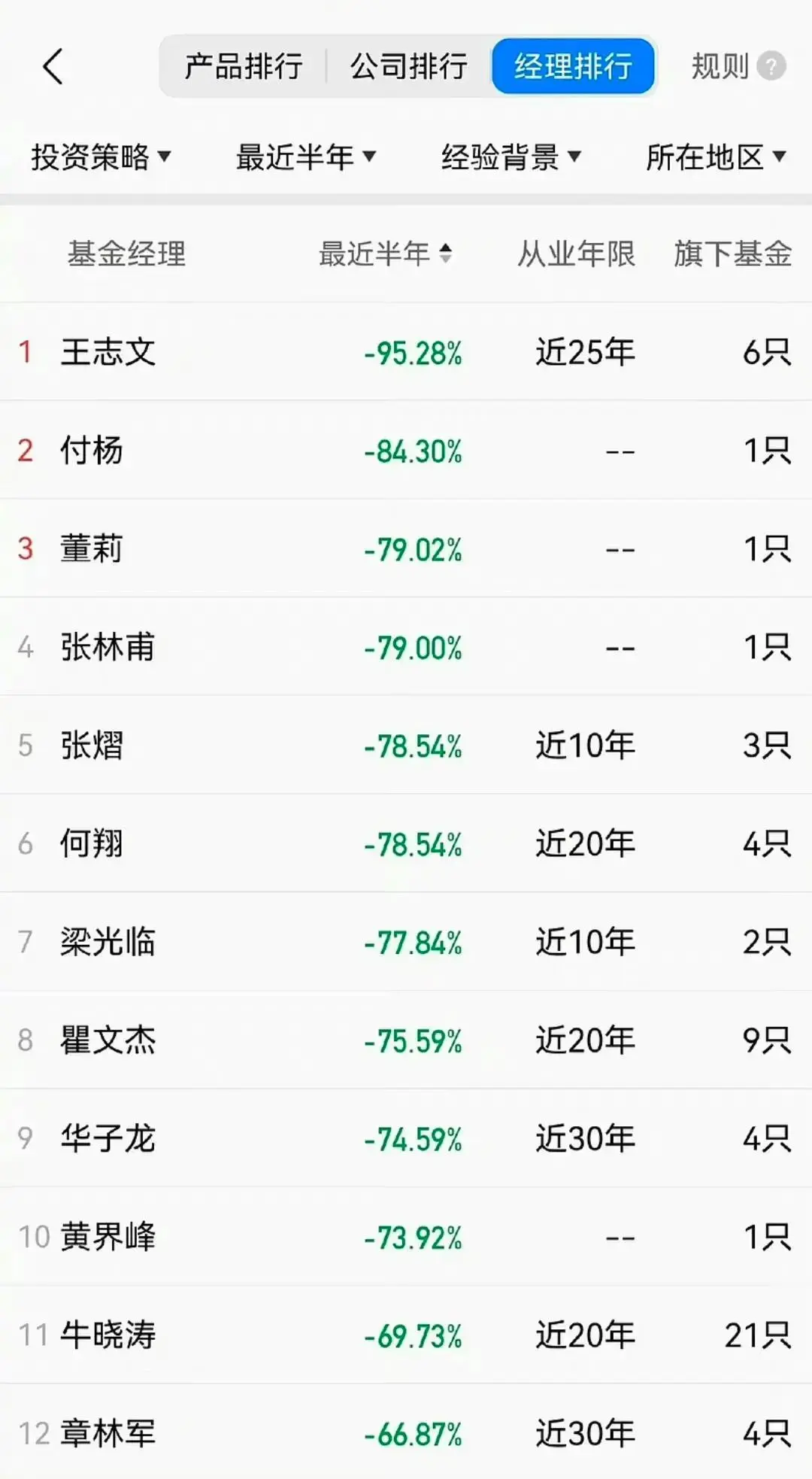This screenshot has width=812, height=1479.
Task: Expand the 投资策略 filter dropdown
Action: pos(101,157)
